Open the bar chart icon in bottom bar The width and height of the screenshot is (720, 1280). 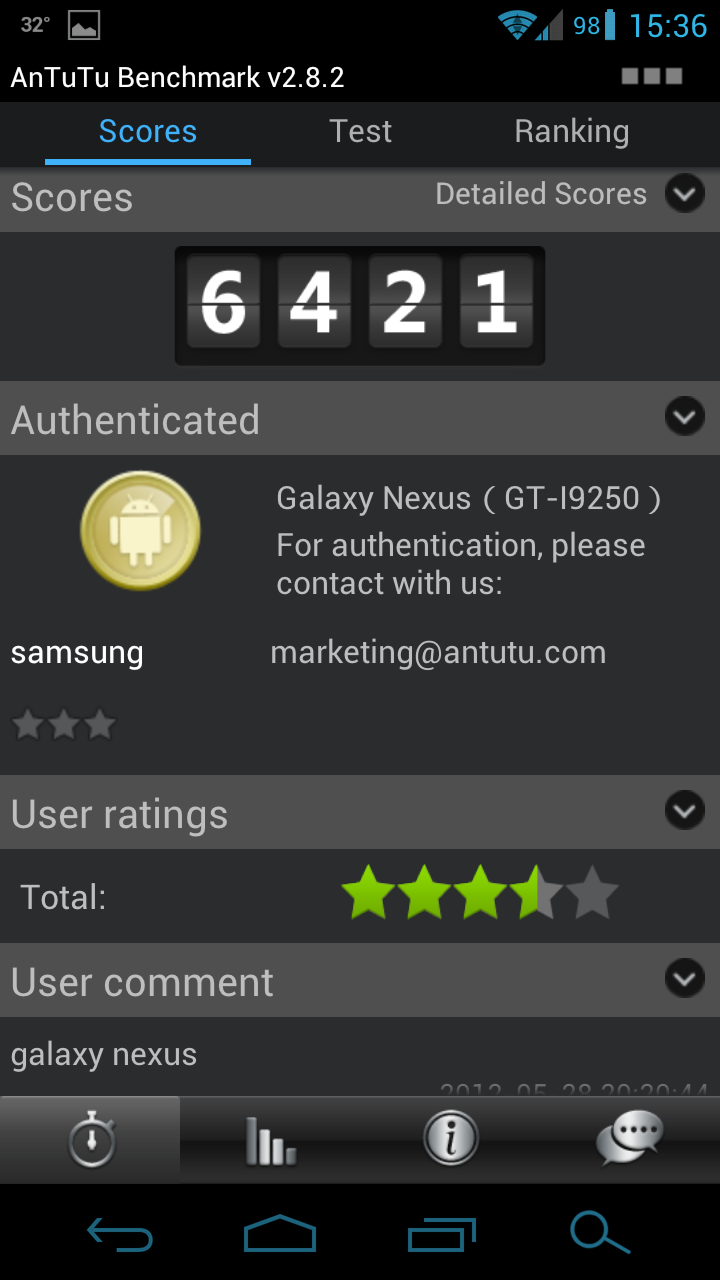coord(270,1140)
